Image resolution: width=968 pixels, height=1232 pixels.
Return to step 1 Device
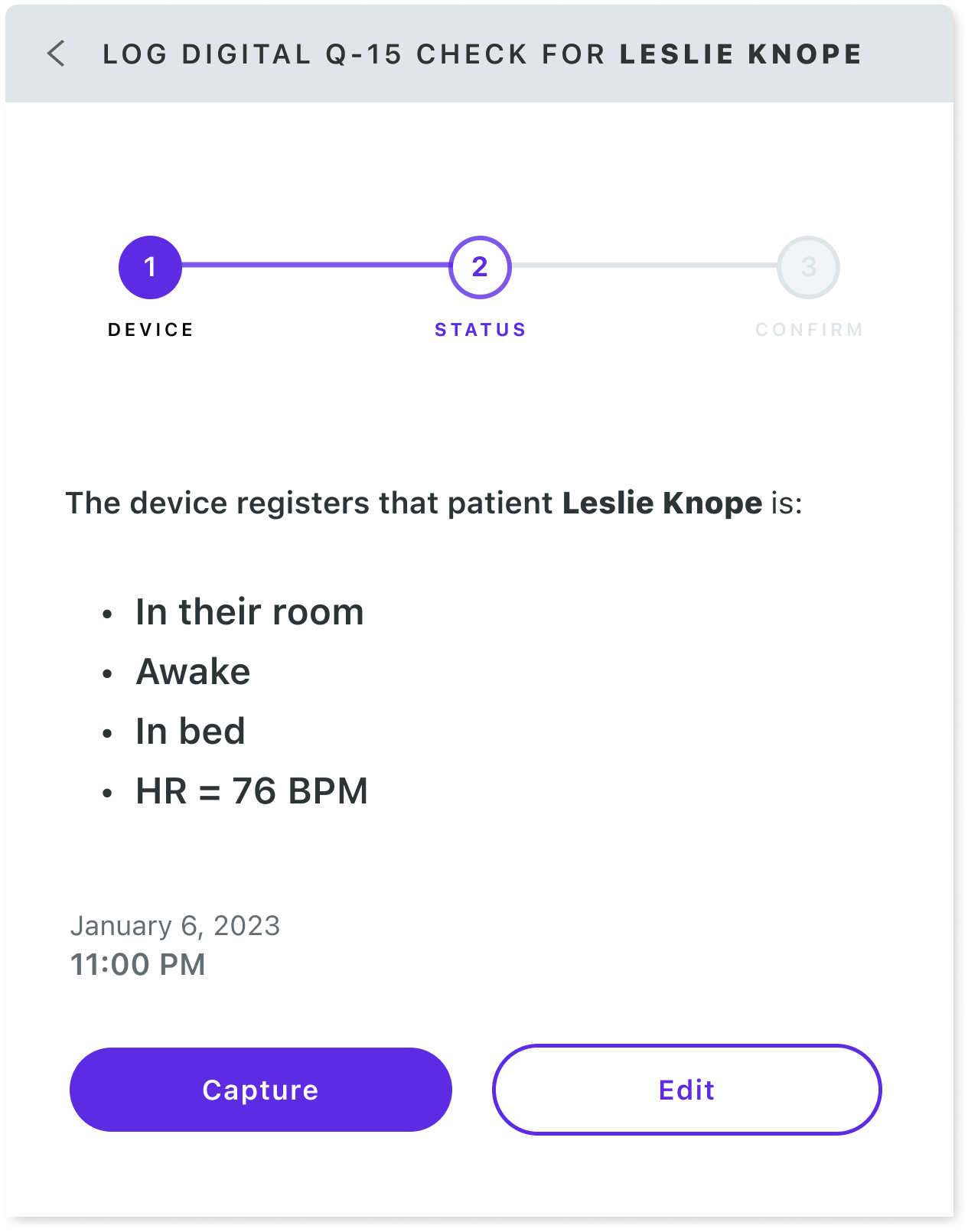coord(150,267)
